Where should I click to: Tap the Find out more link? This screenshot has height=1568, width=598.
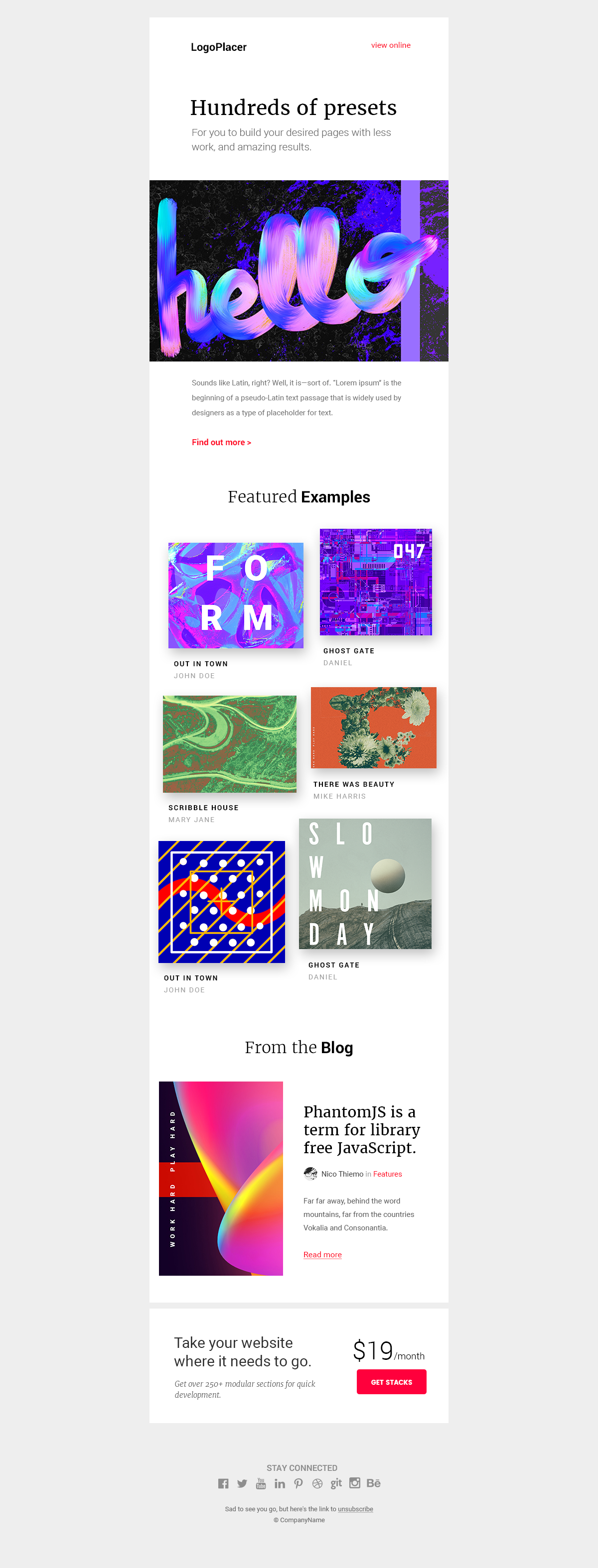coord(221,443)
